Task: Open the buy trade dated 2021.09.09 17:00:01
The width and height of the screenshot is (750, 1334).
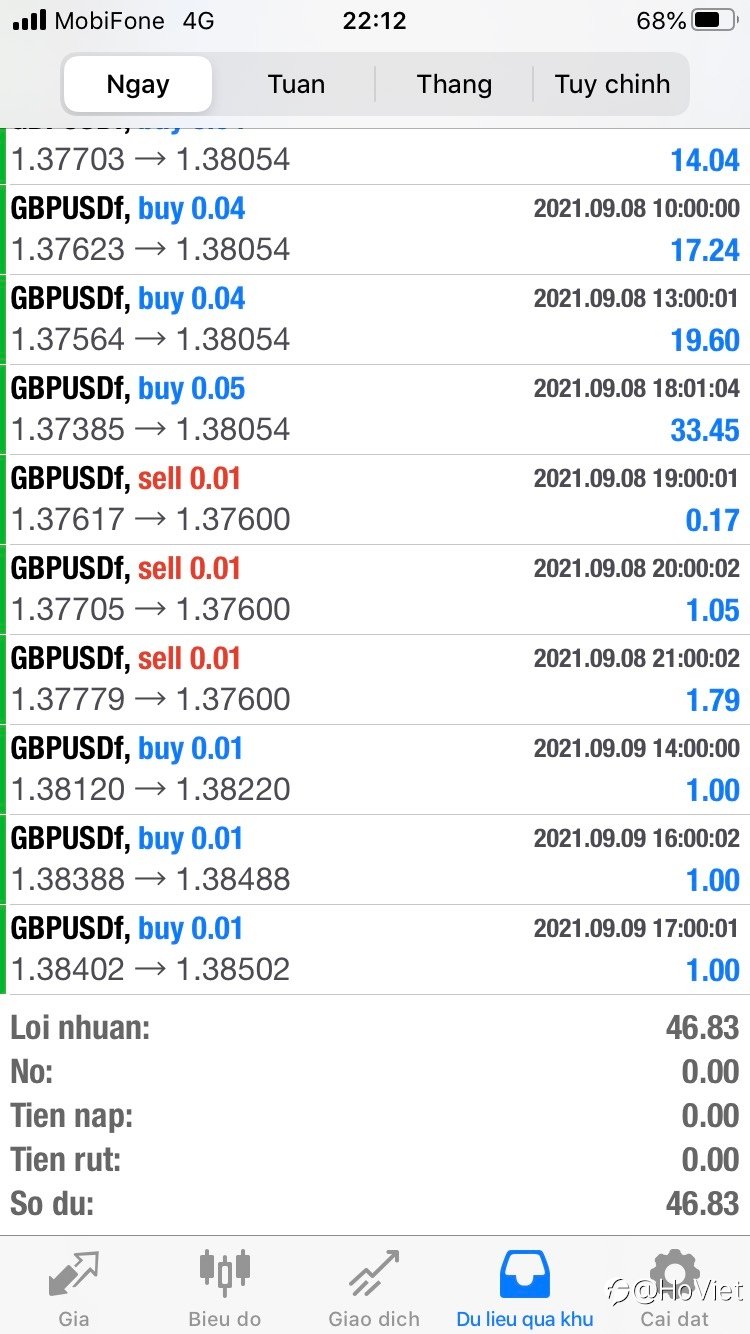Action: pyautogui.click(x=375, y=949)
